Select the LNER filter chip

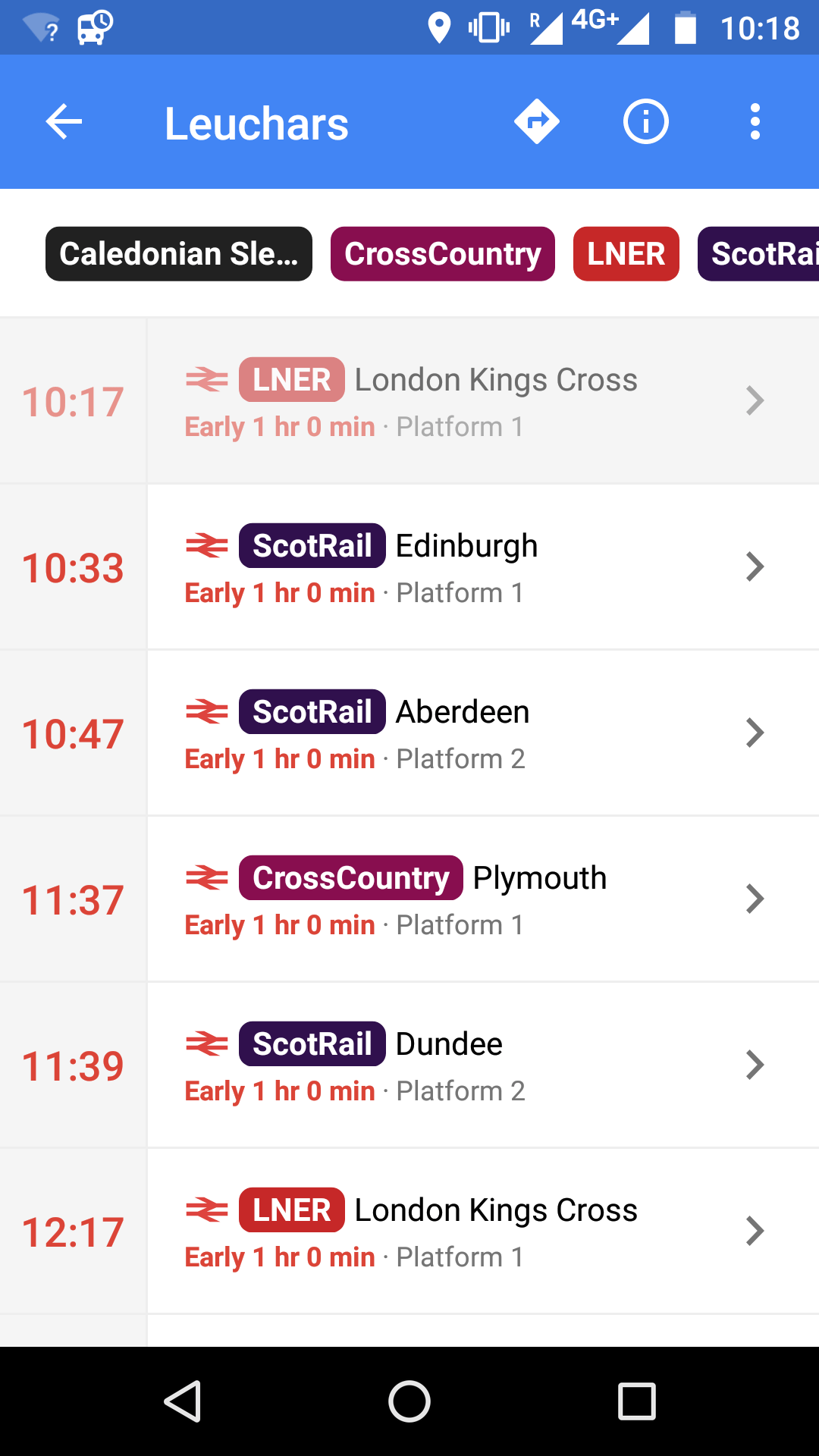click(x=626, y=254)
